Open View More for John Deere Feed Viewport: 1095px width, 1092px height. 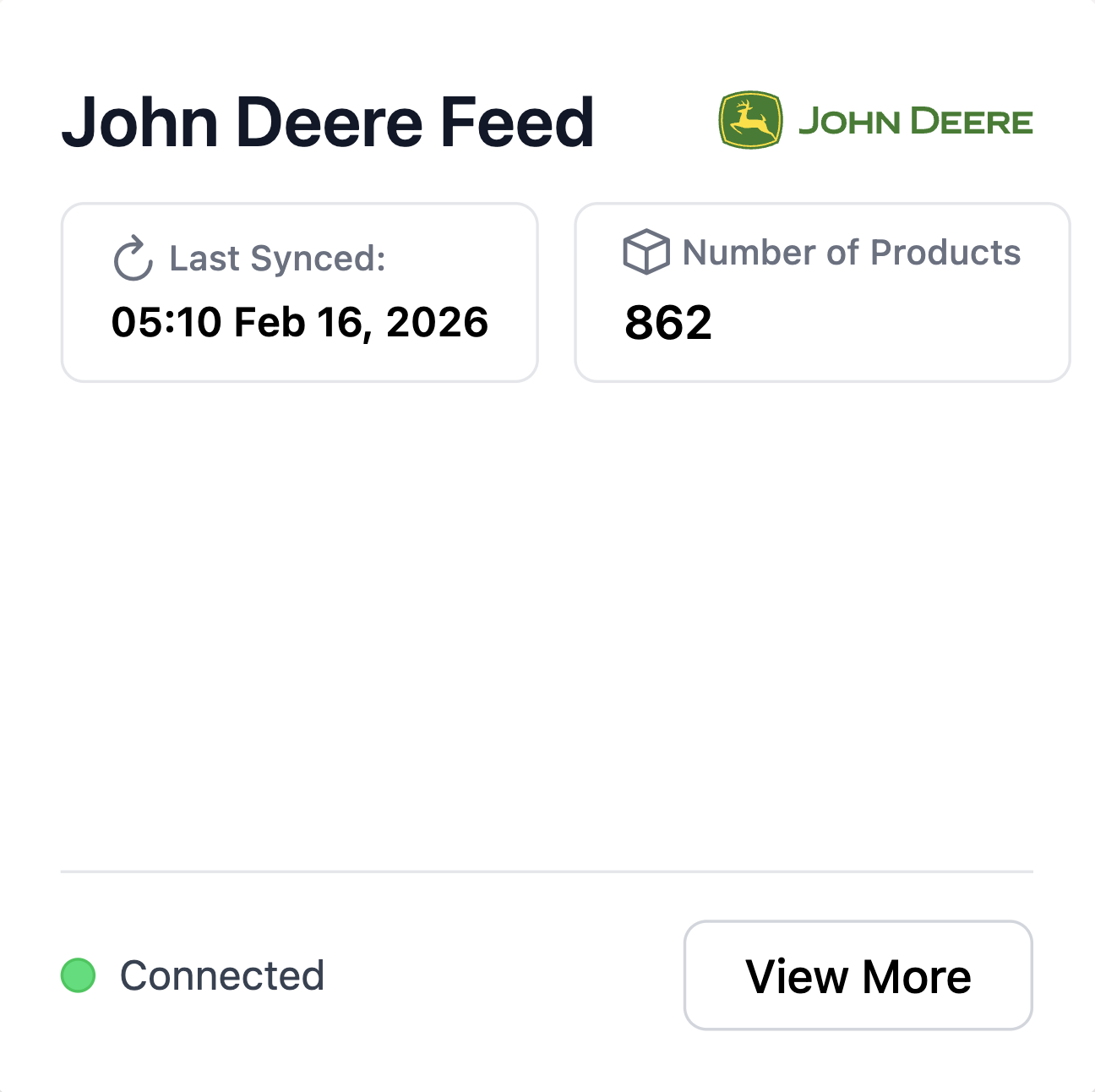pos(858,975)
